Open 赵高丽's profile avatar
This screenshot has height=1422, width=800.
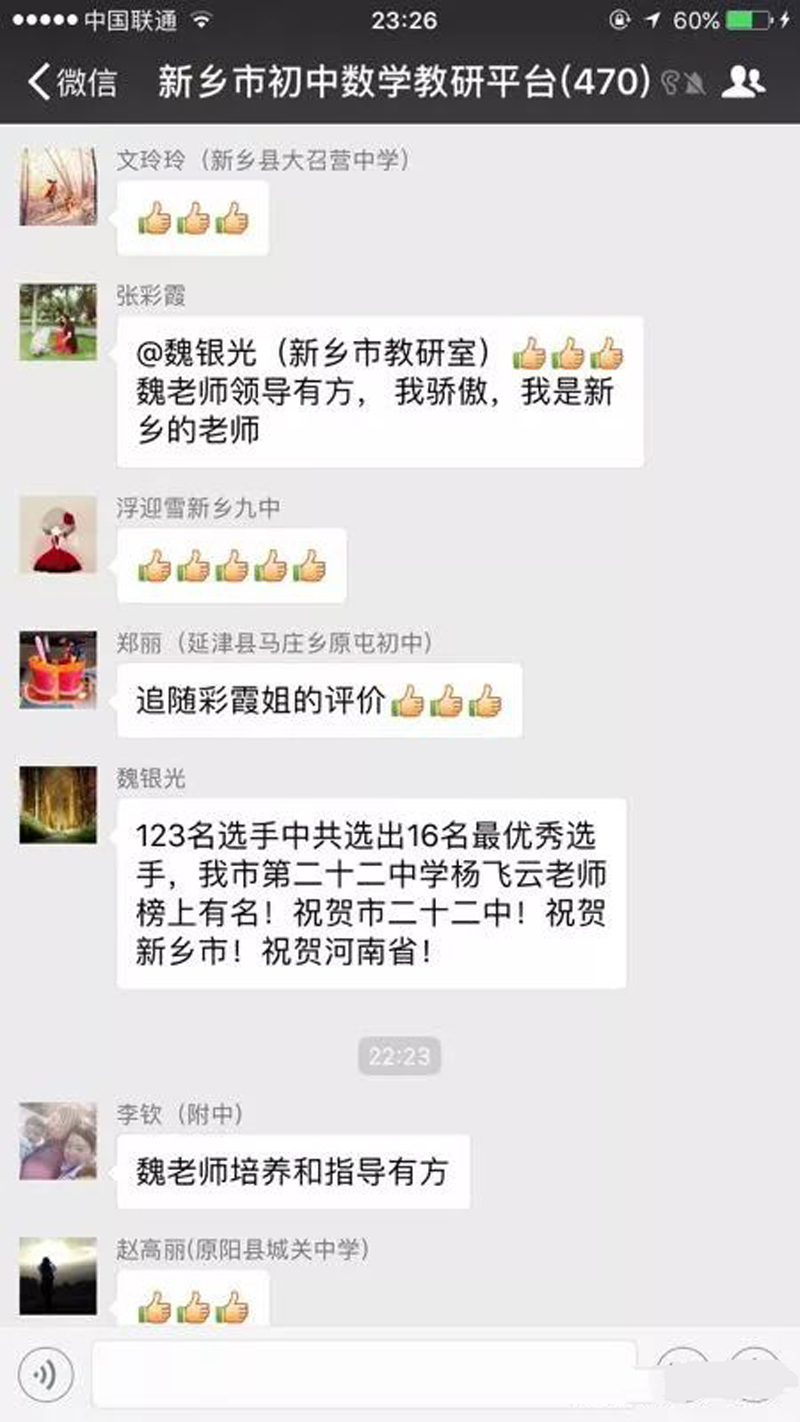[x=58, y=1275]
